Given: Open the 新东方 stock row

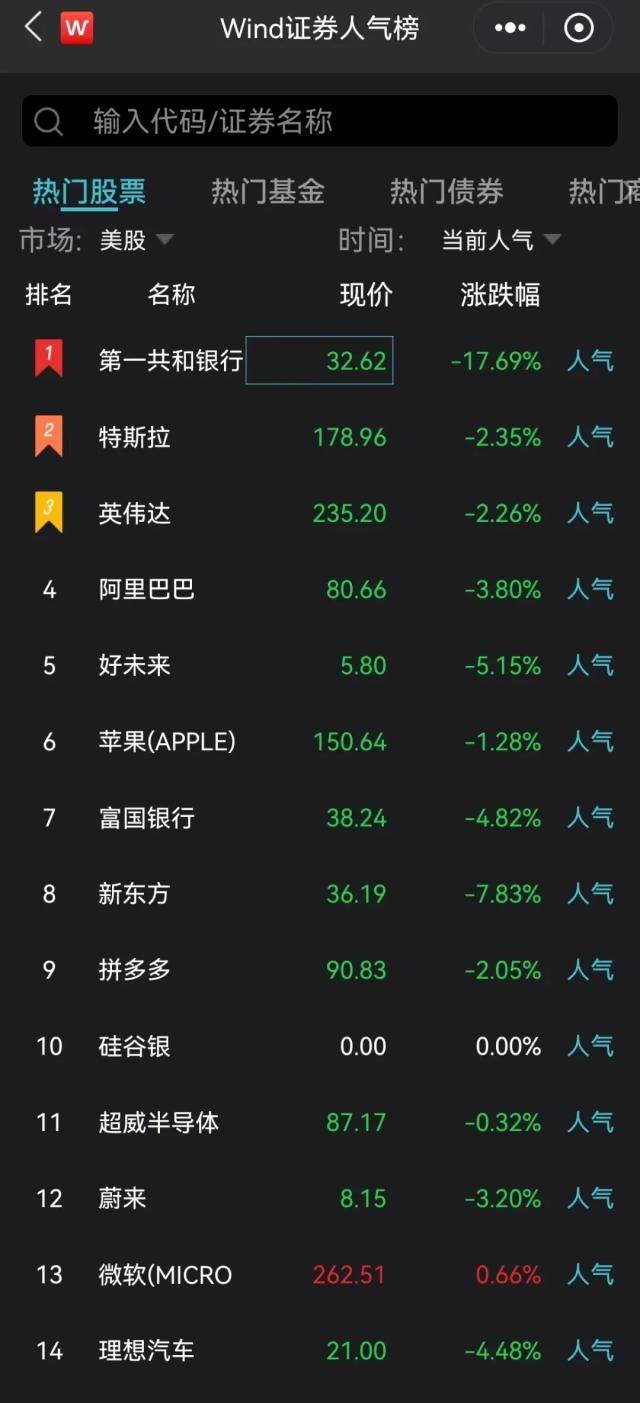Looking at the screenshot, I should [134, 894].
